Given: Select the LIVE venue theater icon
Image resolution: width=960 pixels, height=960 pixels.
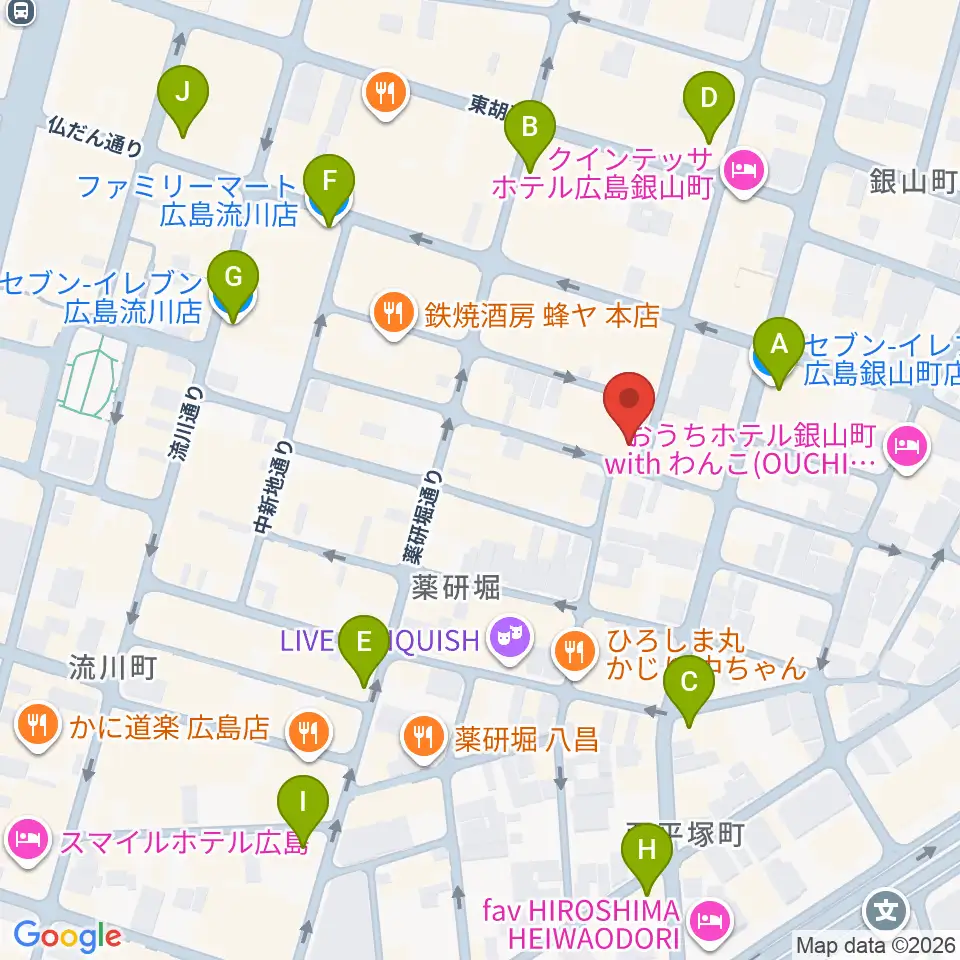Looking at the screenshot, I should tap(510, 640).
